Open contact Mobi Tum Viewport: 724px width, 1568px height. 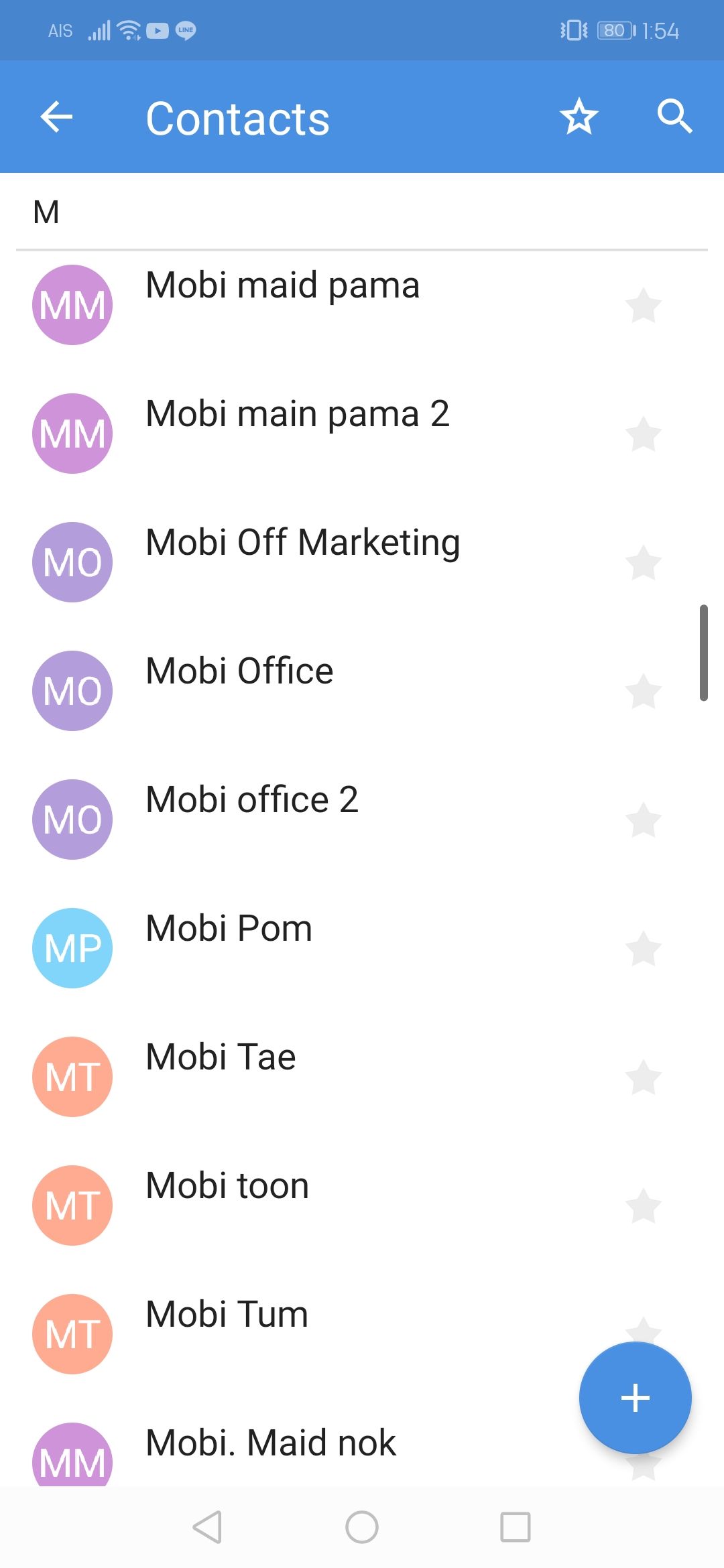click(x=227, y=1315)
